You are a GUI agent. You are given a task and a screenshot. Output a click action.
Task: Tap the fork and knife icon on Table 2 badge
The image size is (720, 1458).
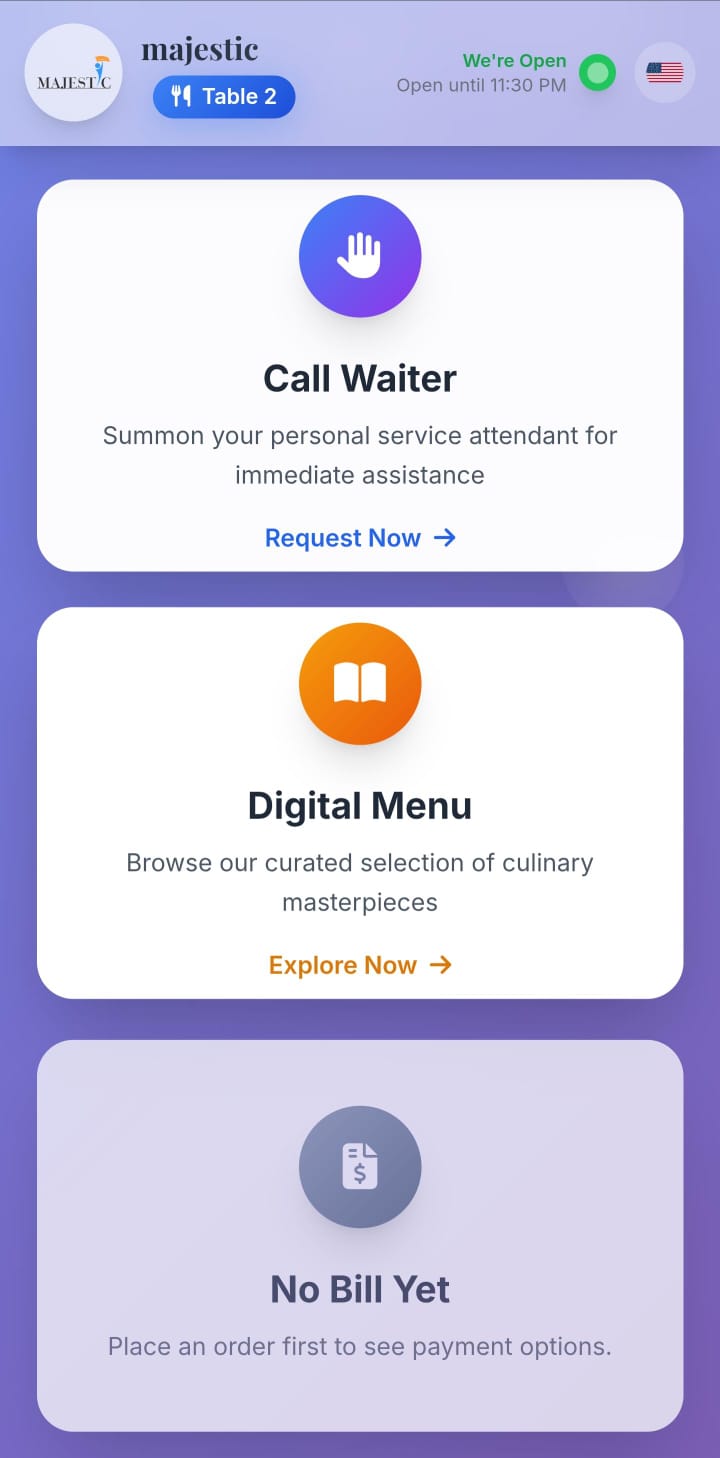181,96
